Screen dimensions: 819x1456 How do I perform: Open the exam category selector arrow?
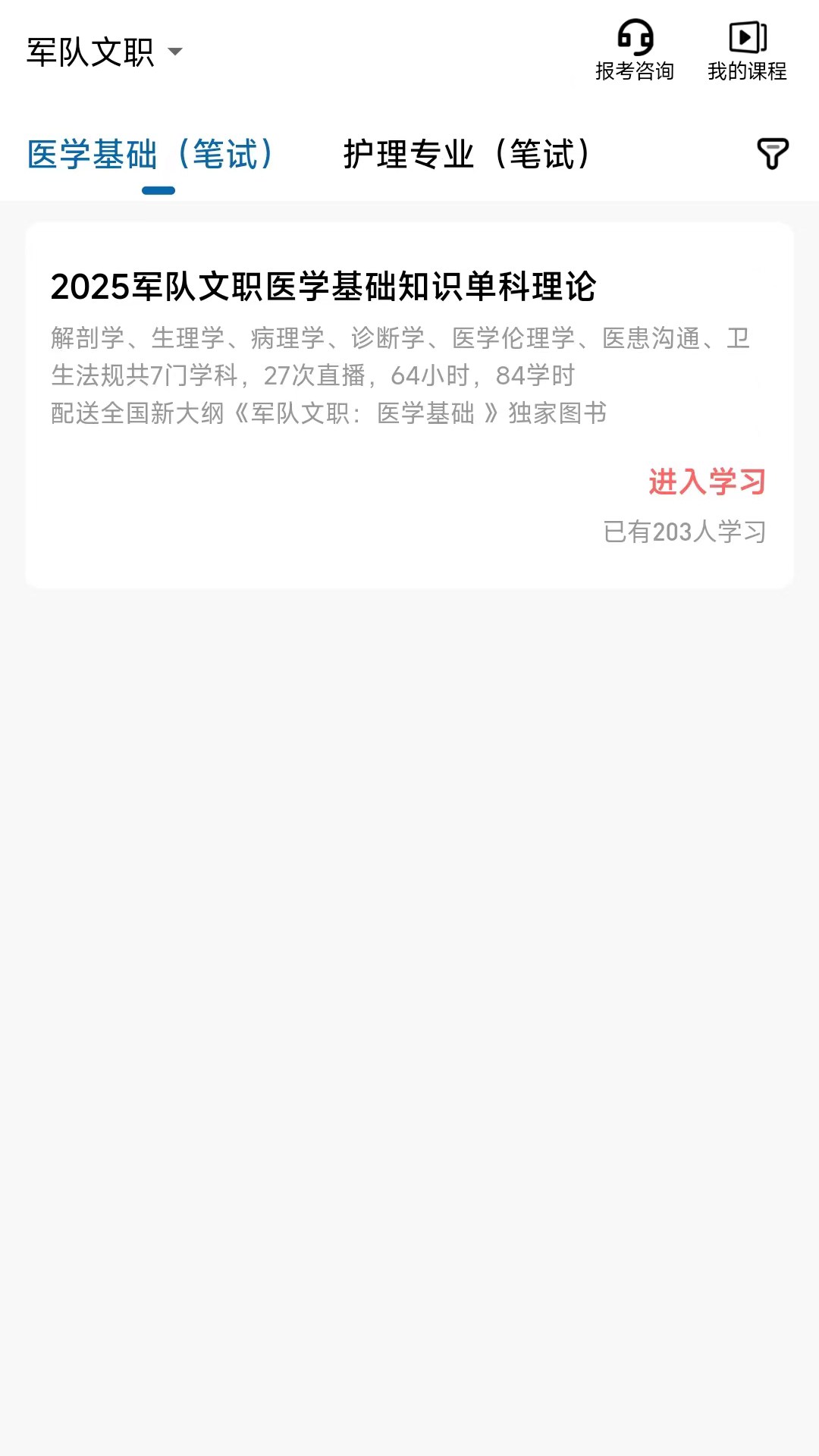[176, 53]
